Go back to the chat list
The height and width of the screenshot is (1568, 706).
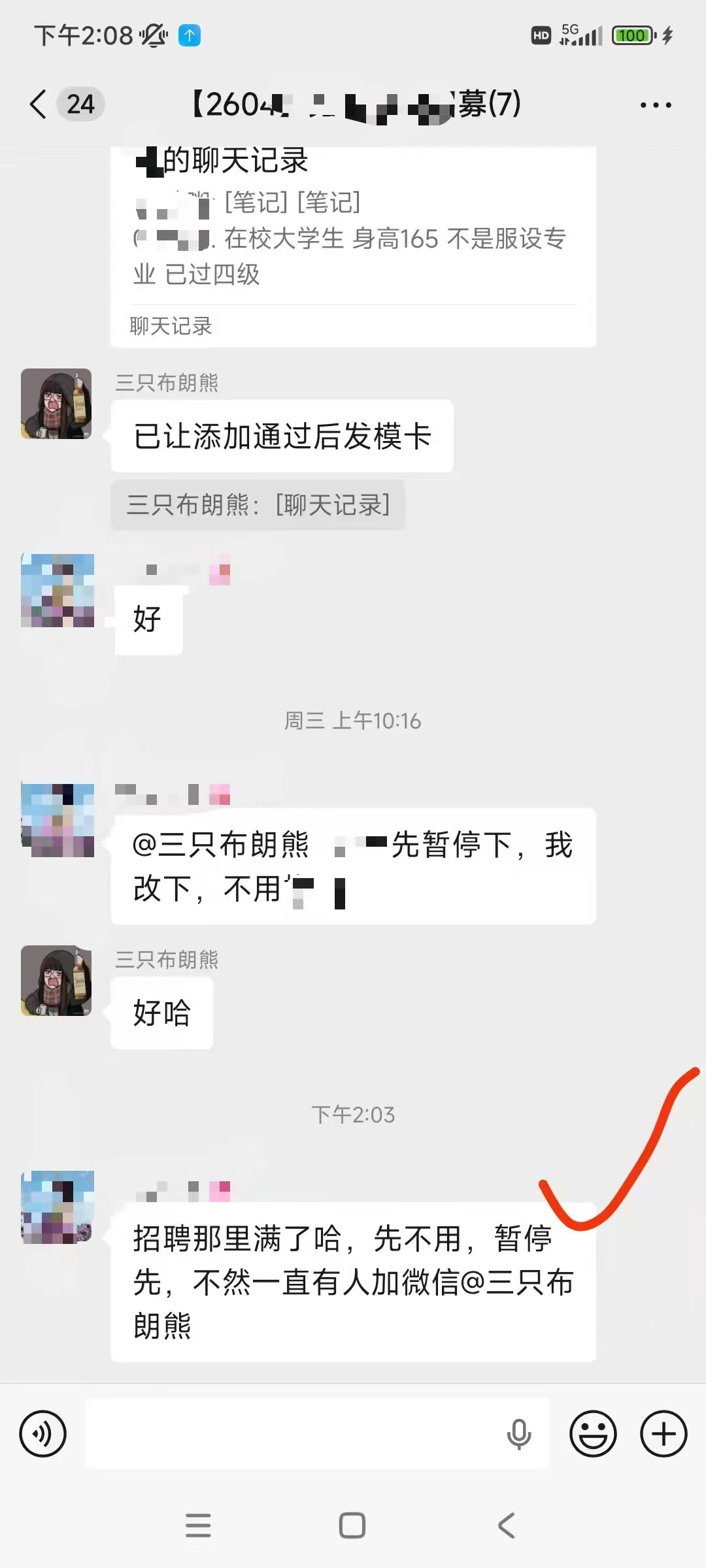point(39,105)
